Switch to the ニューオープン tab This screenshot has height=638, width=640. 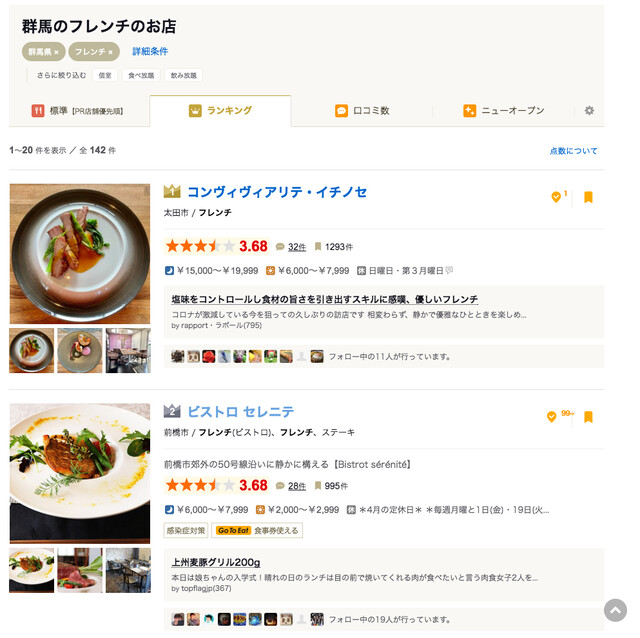[504, 111]
